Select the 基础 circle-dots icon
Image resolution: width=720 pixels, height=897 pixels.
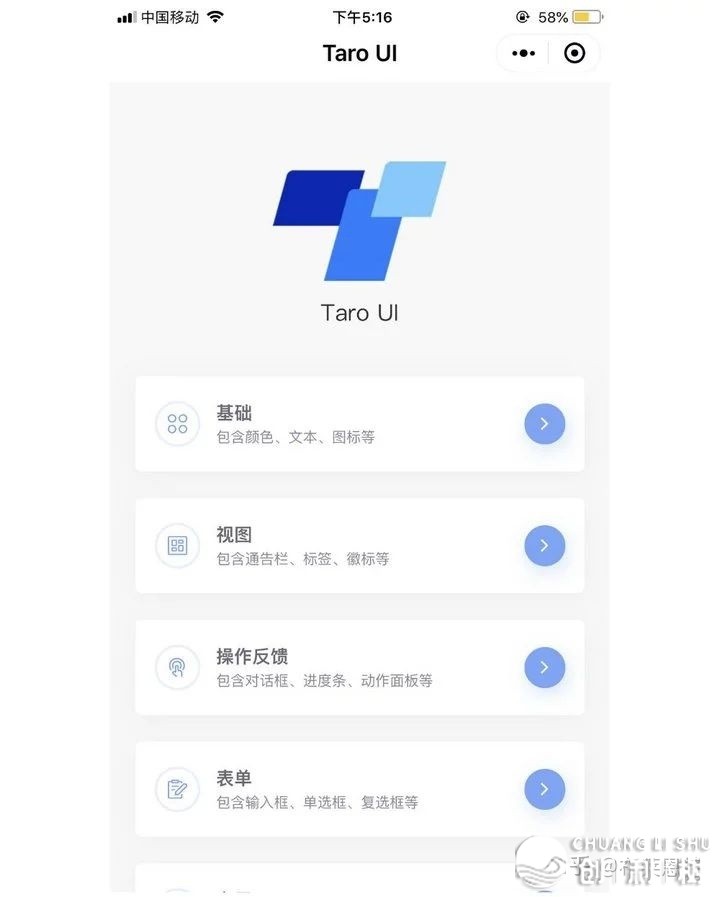pos(177,423)
